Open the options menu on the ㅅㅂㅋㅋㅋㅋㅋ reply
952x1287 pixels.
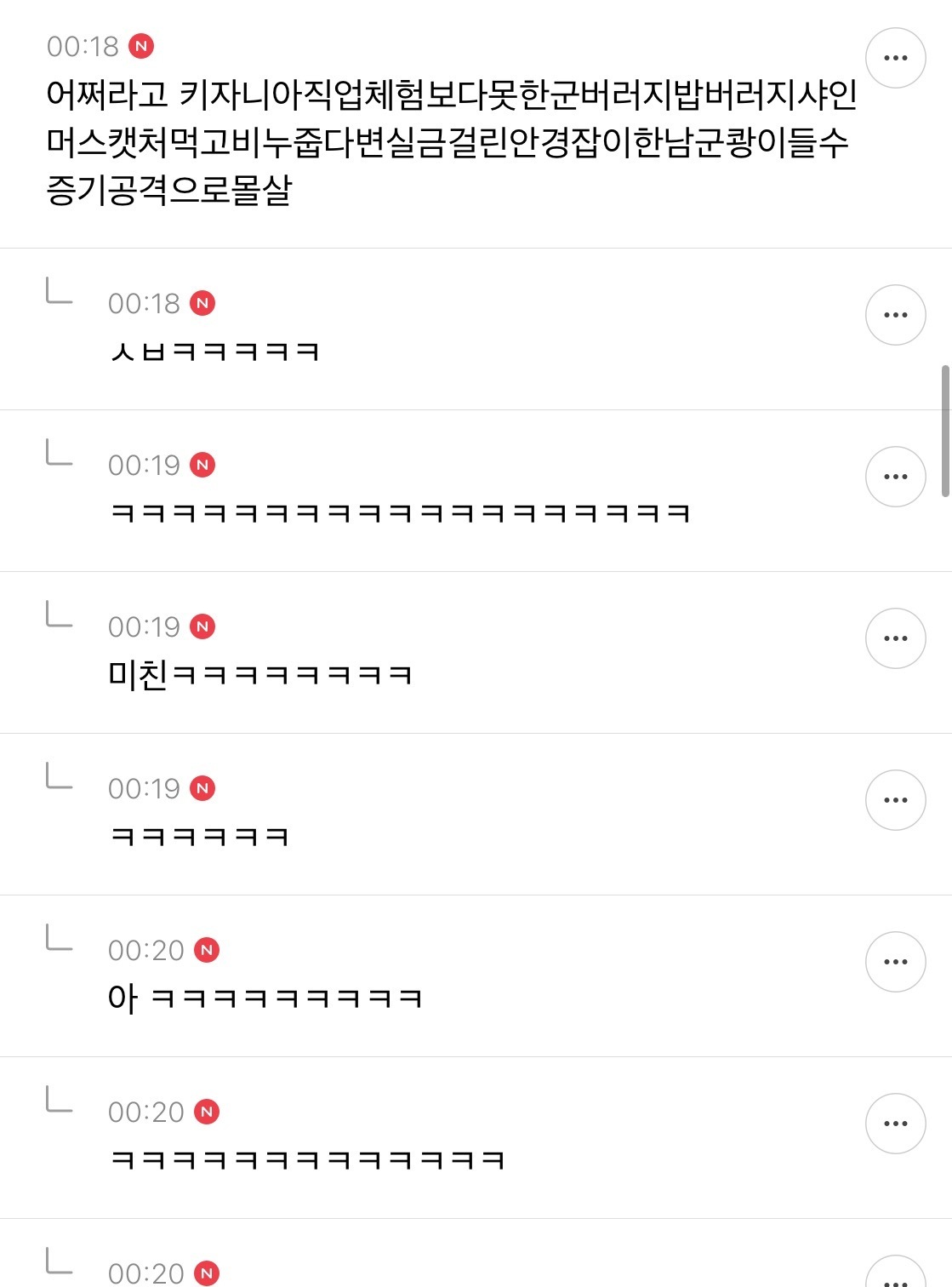click(x=895, y=315)
